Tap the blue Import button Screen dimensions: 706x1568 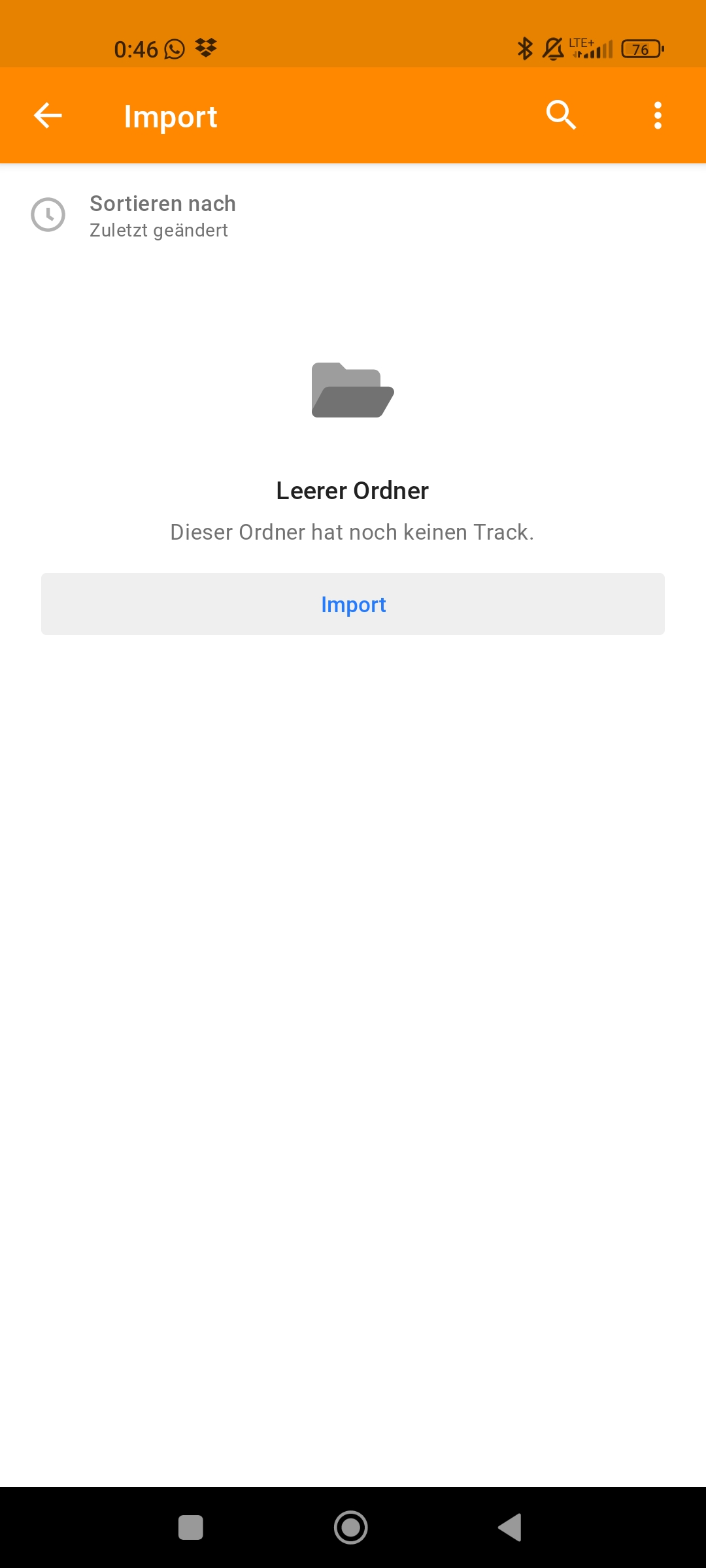tap(353, 604)
